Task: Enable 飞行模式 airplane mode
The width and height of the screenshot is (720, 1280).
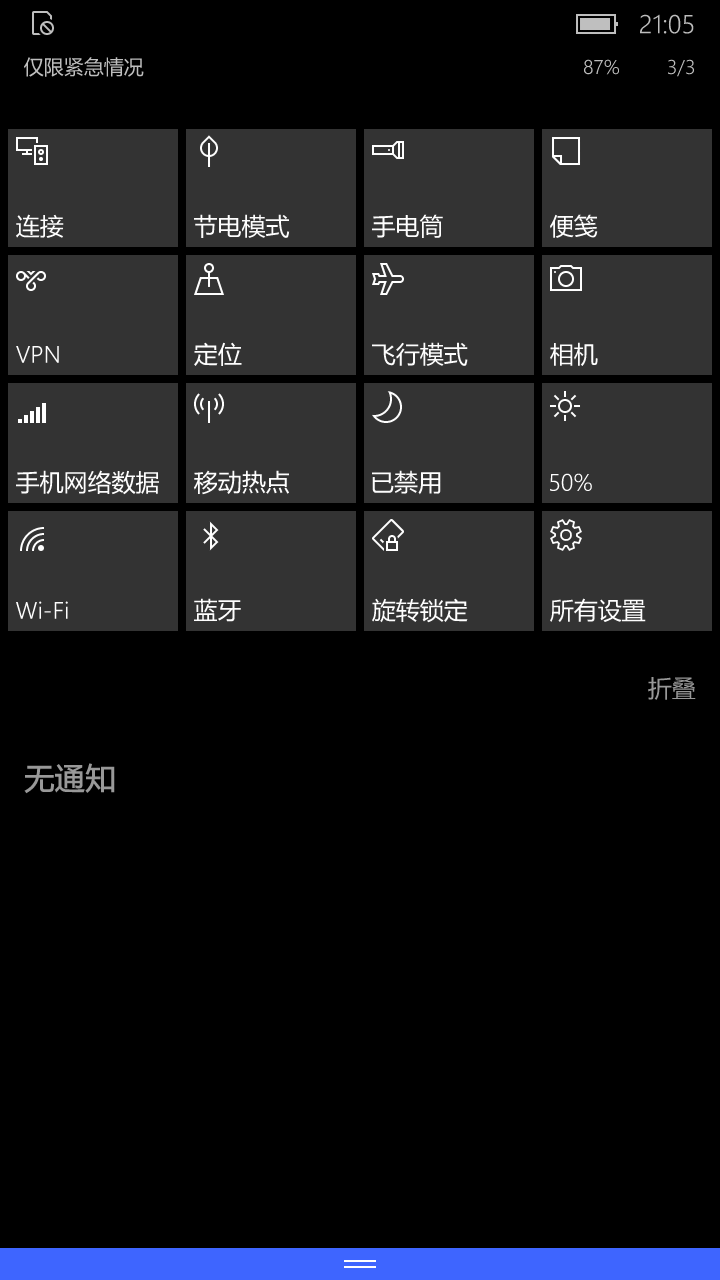Action: pyautogui.click(x=449, y=315)
